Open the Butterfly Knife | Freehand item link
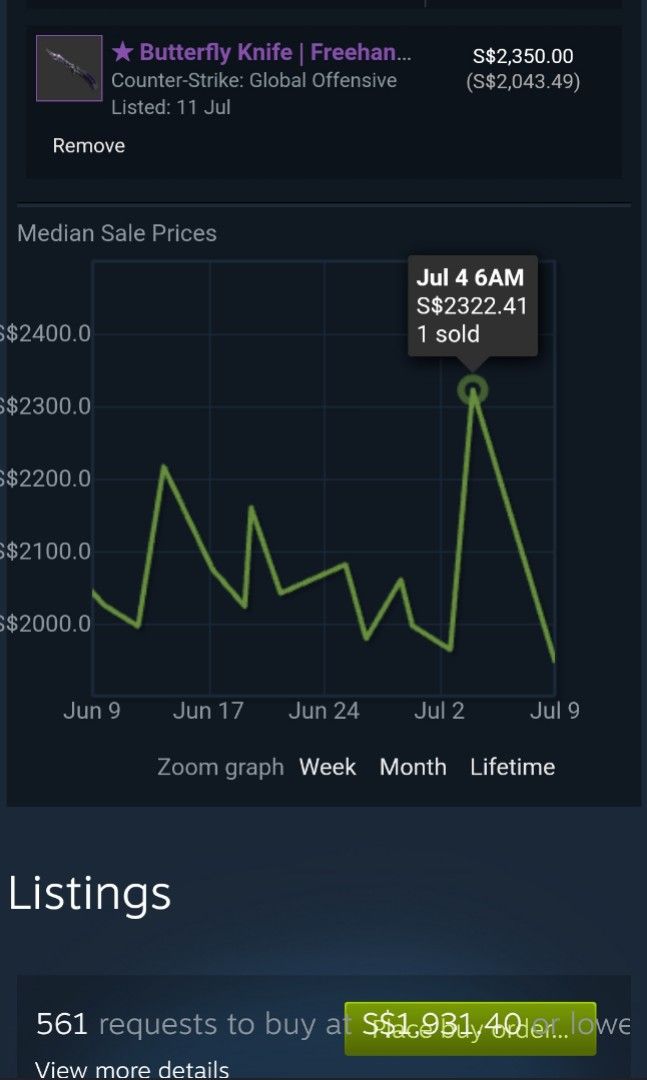647x1080 pixels. [x=262, y=52]
